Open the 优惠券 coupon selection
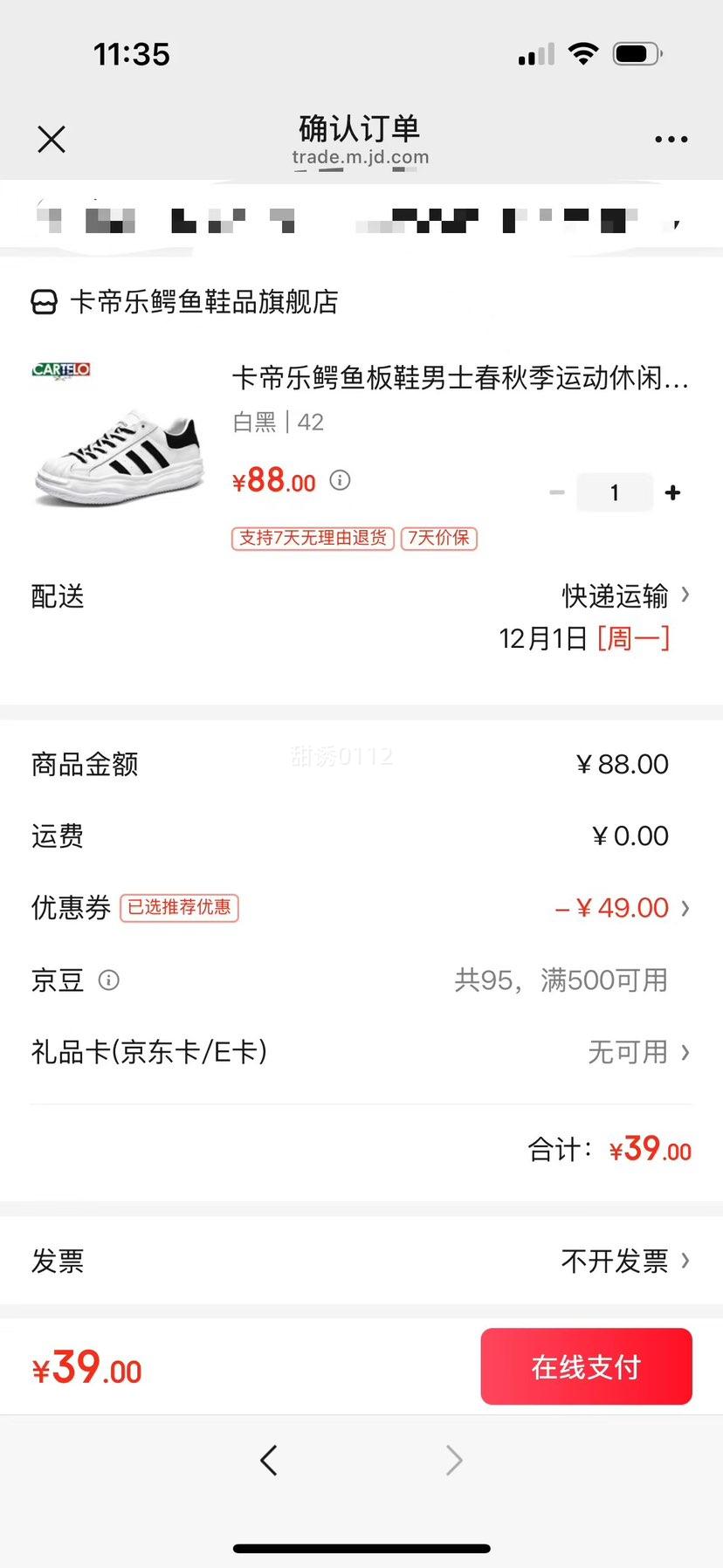 tap(622, 908)
